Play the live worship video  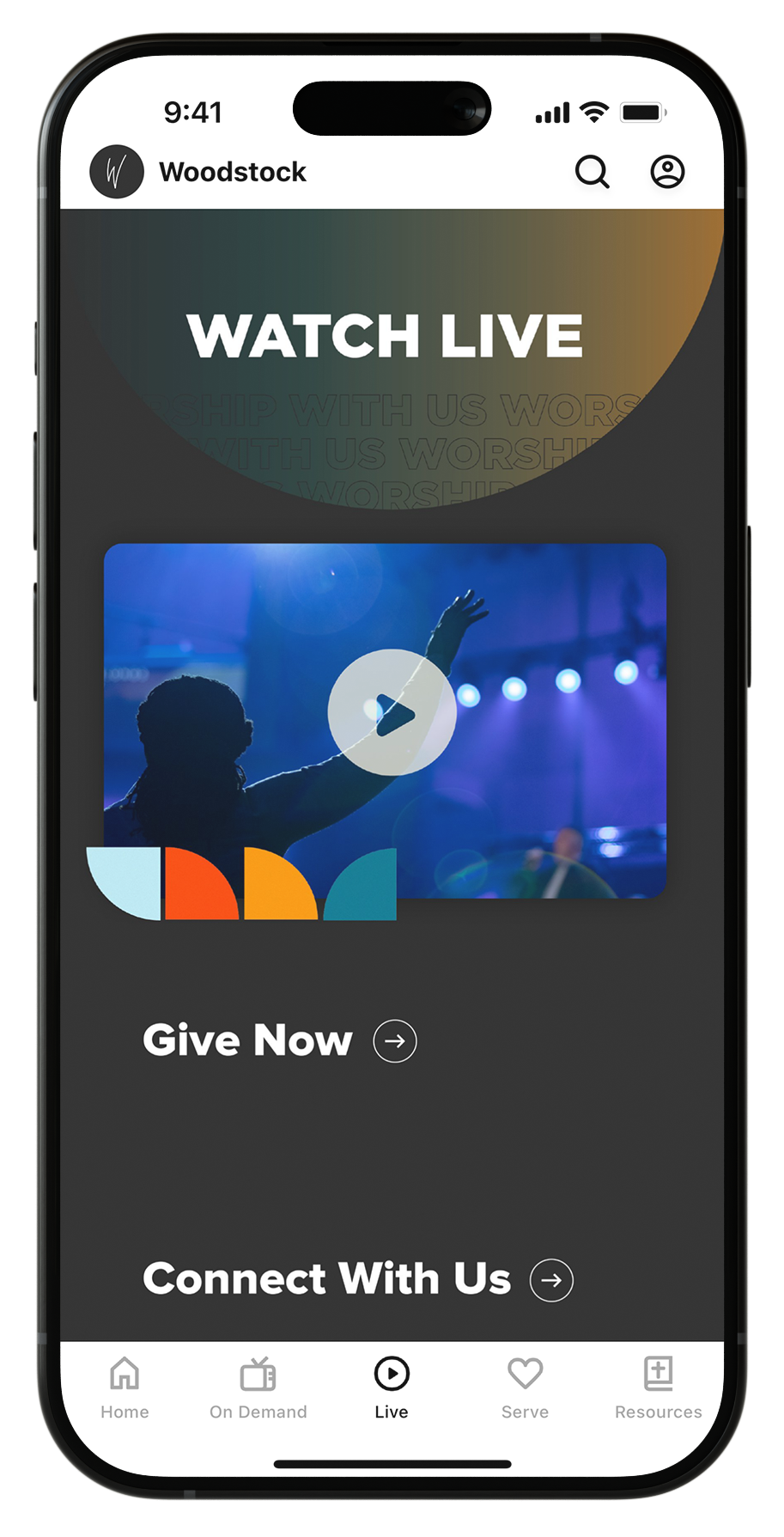(x=392, y=713)
